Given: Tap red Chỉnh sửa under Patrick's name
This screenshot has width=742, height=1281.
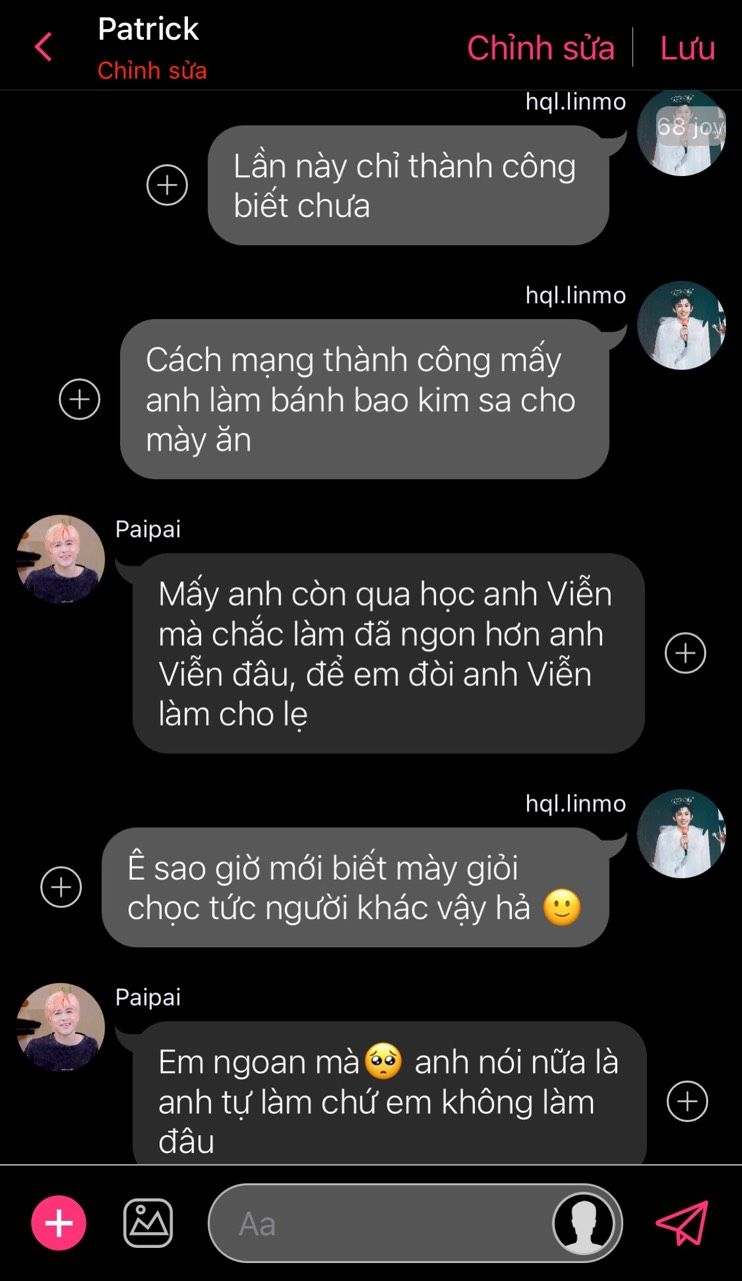Looking at the screenshot, I should tap(152, 71).
